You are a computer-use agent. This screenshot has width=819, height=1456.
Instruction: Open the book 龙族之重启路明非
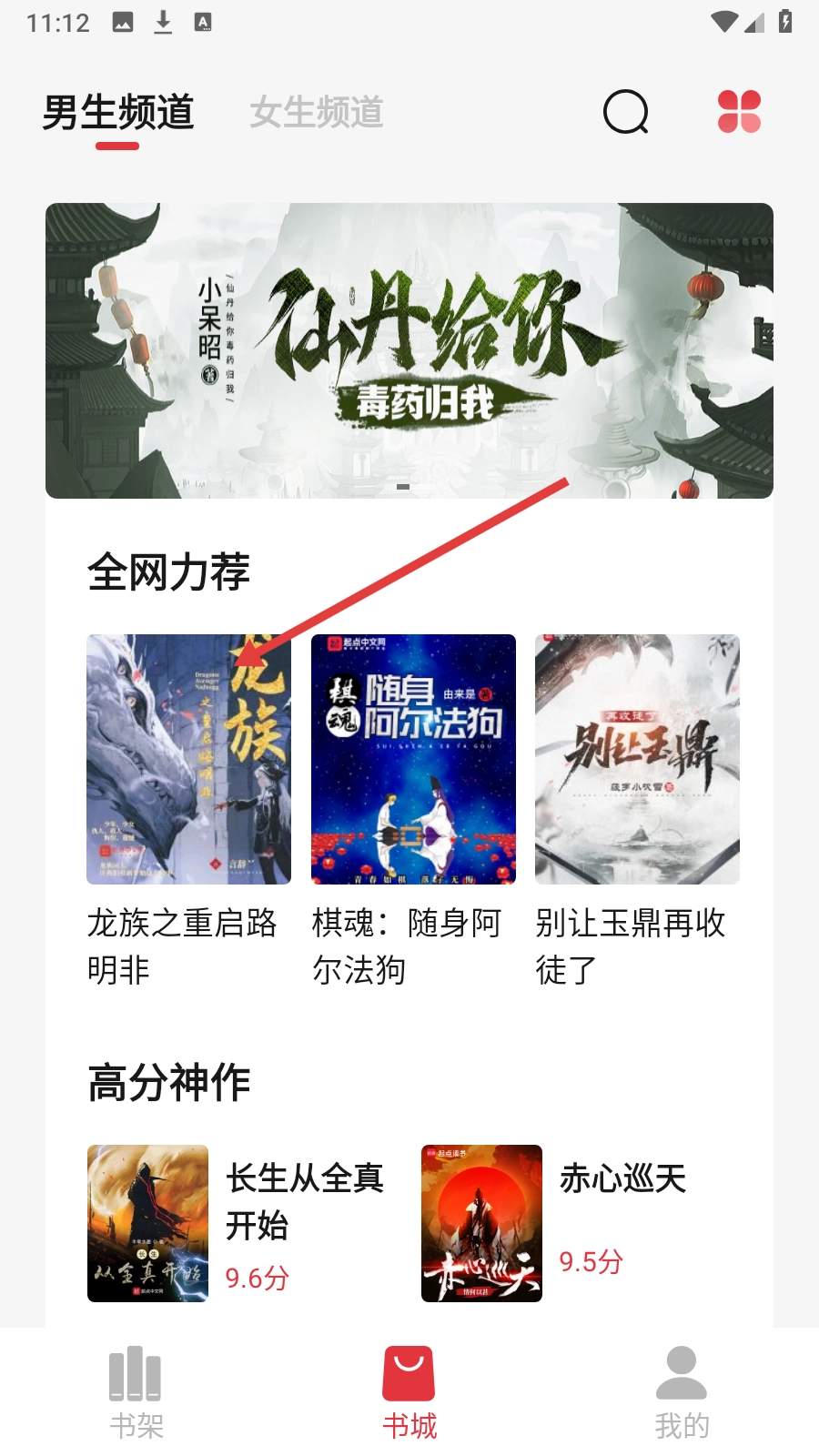188,759
